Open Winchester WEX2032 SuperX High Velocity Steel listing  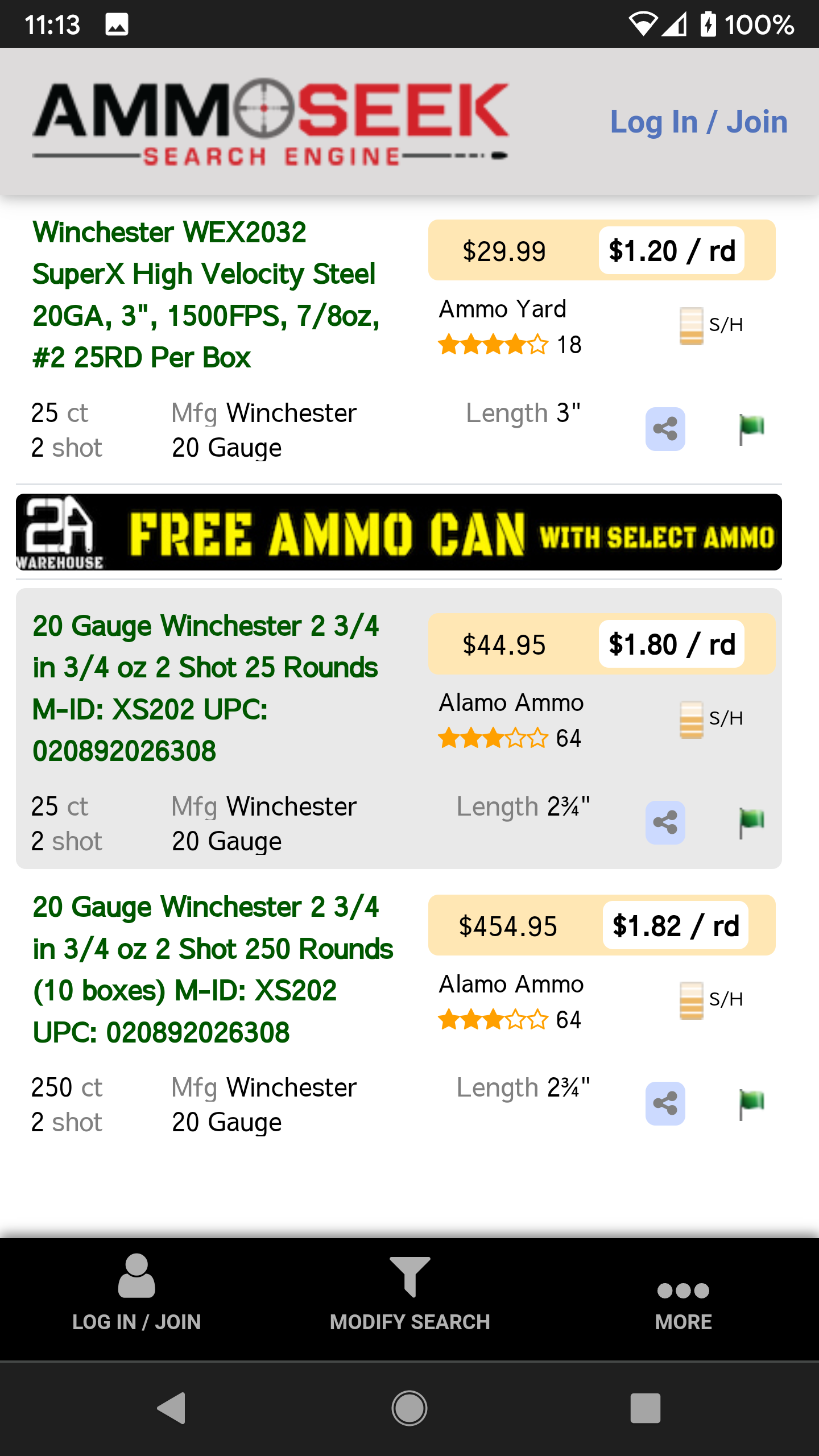pyautogui.click(x=206, y=295)
